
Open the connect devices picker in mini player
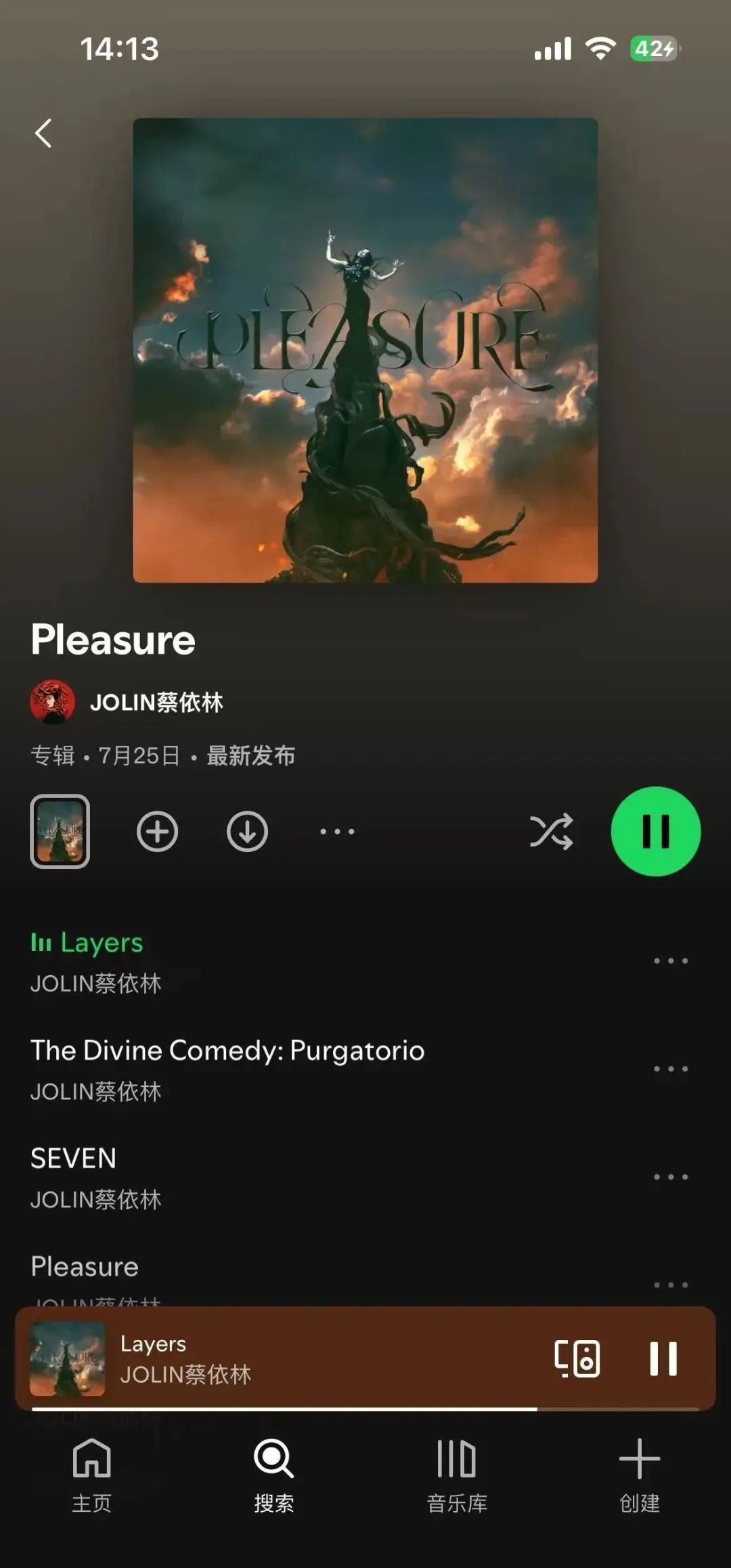(x=577, y=1358)
